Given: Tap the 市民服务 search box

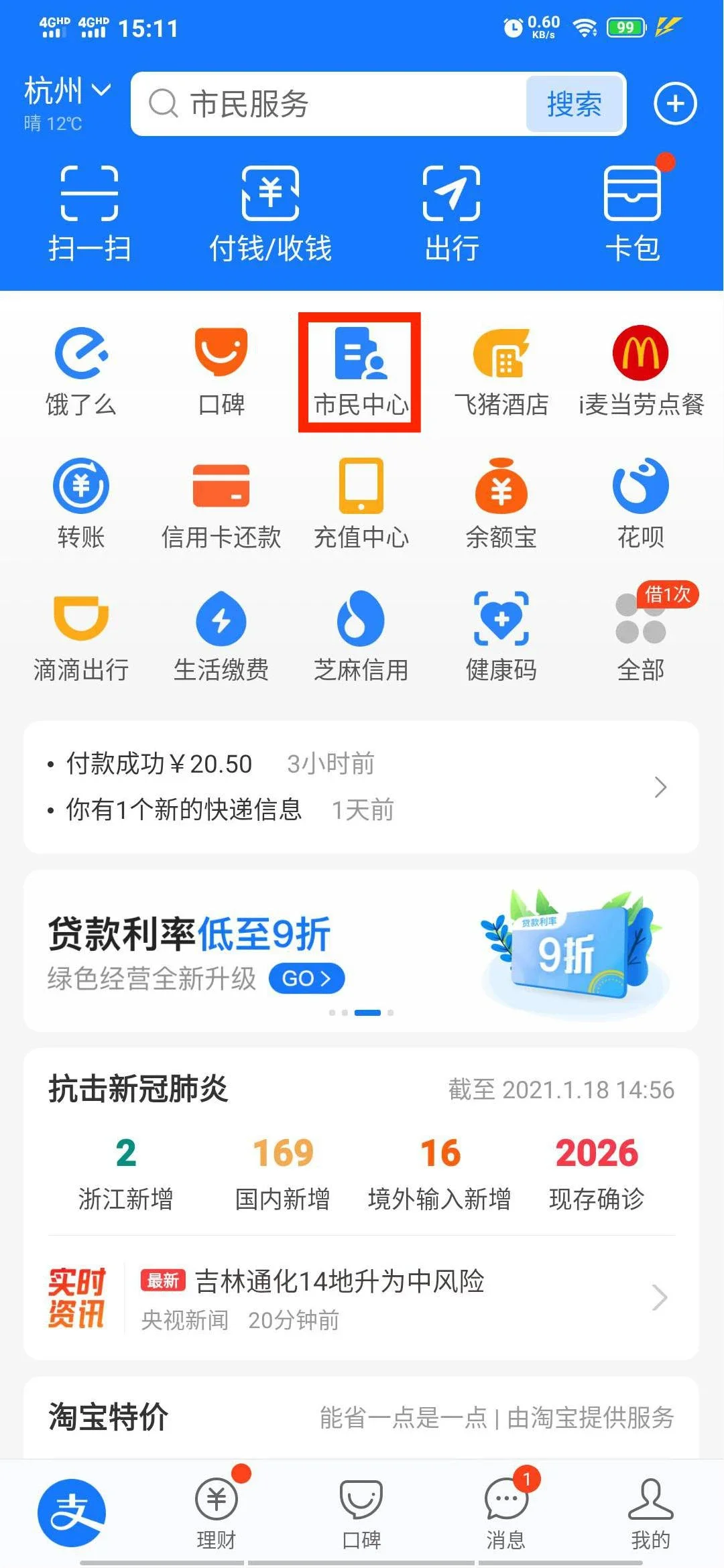Looking at the screenshot, I should click(x=328, y=104).
